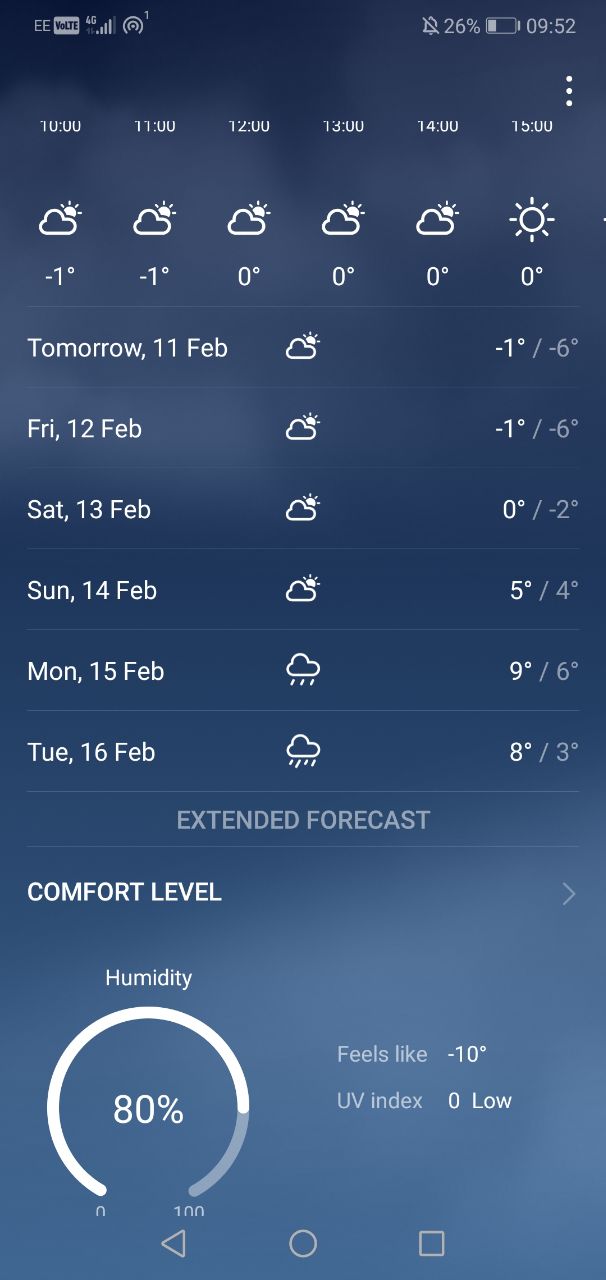Open the three-dot overflow menu

568,91
